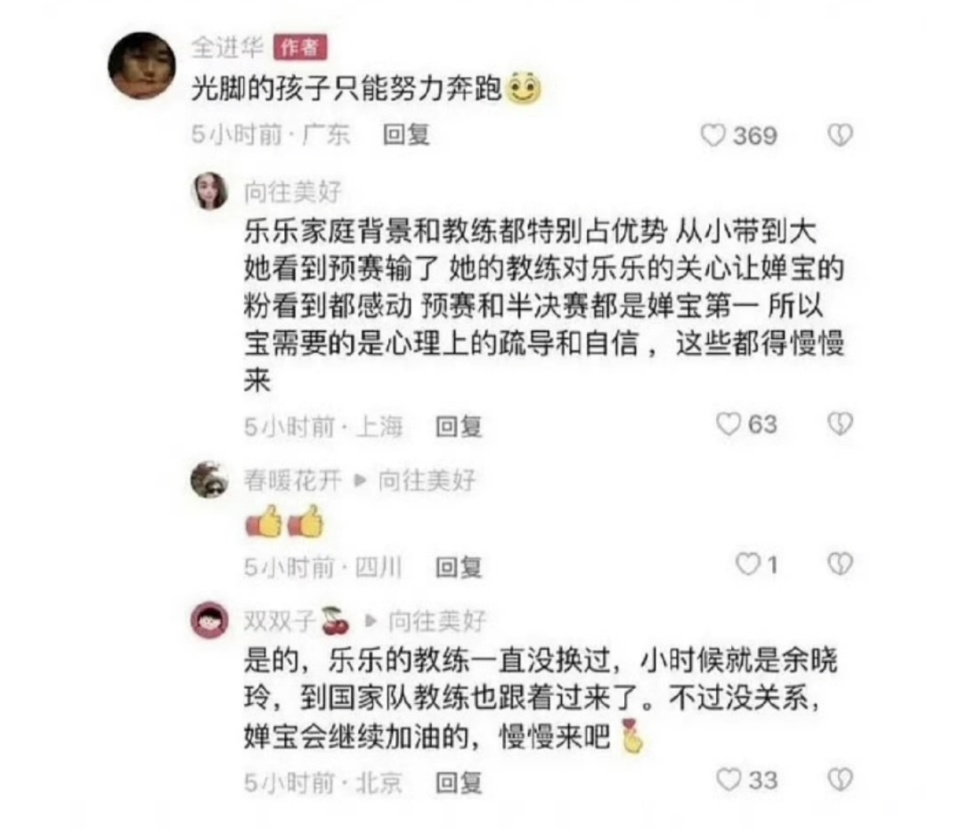Dislike 全进华's comment
This screenshot has width=960, height=829.
tap(841, 135)
